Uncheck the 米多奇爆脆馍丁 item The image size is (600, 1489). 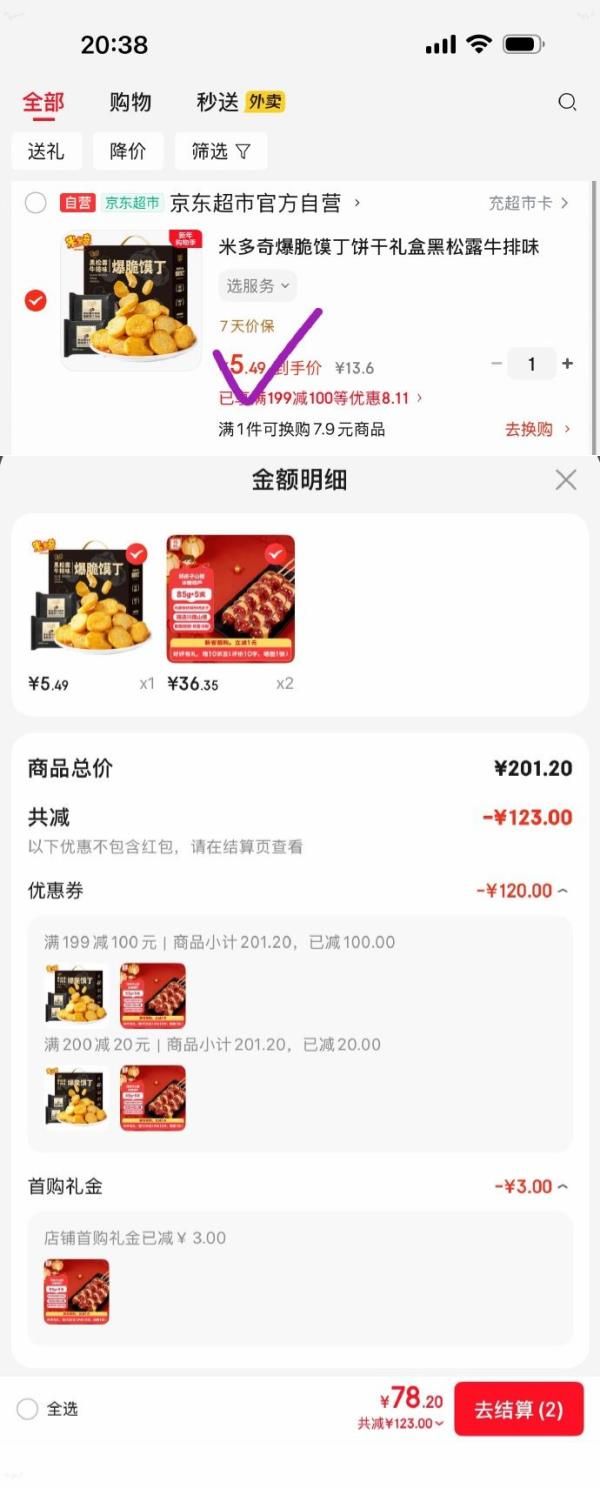click(x=36, y=300)
